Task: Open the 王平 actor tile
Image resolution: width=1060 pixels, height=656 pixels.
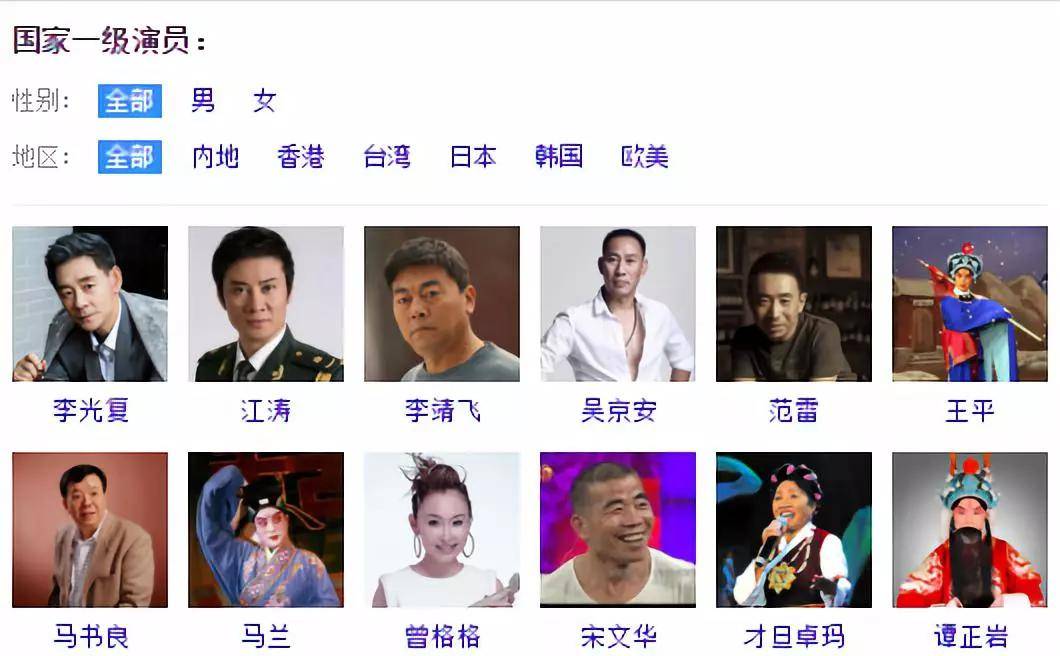Action: pyautogui.click(x=970, y=304)
